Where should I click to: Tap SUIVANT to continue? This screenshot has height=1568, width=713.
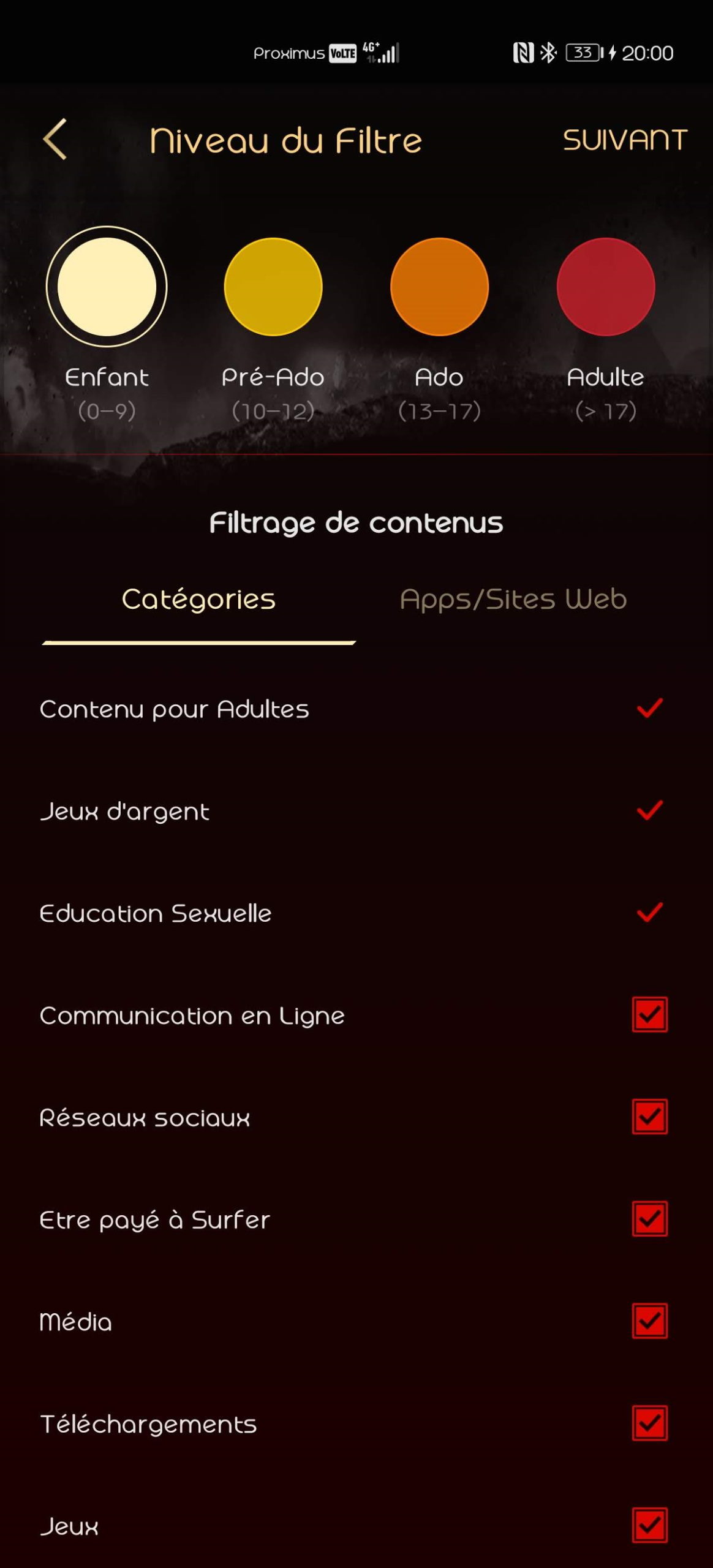coord(625,140)
